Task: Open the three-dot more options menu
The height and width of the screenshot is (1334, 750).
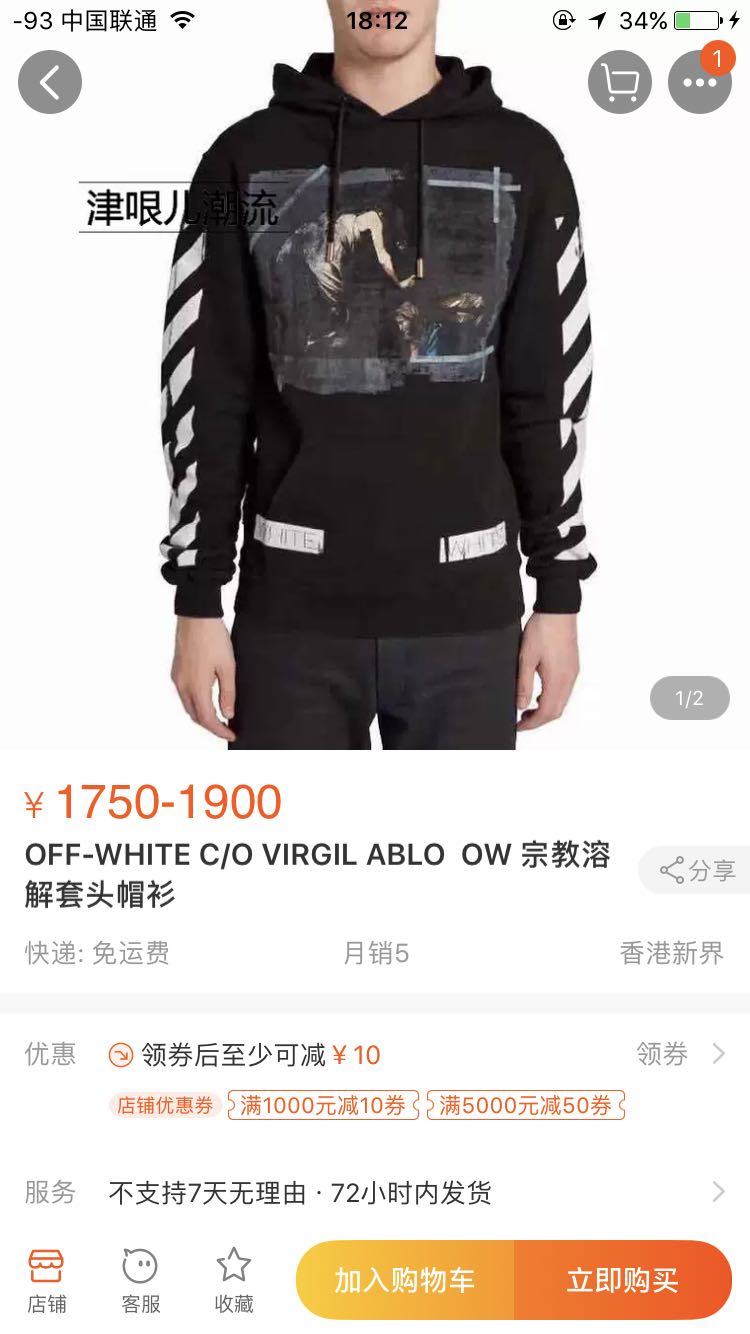Action: pos(700,82)
